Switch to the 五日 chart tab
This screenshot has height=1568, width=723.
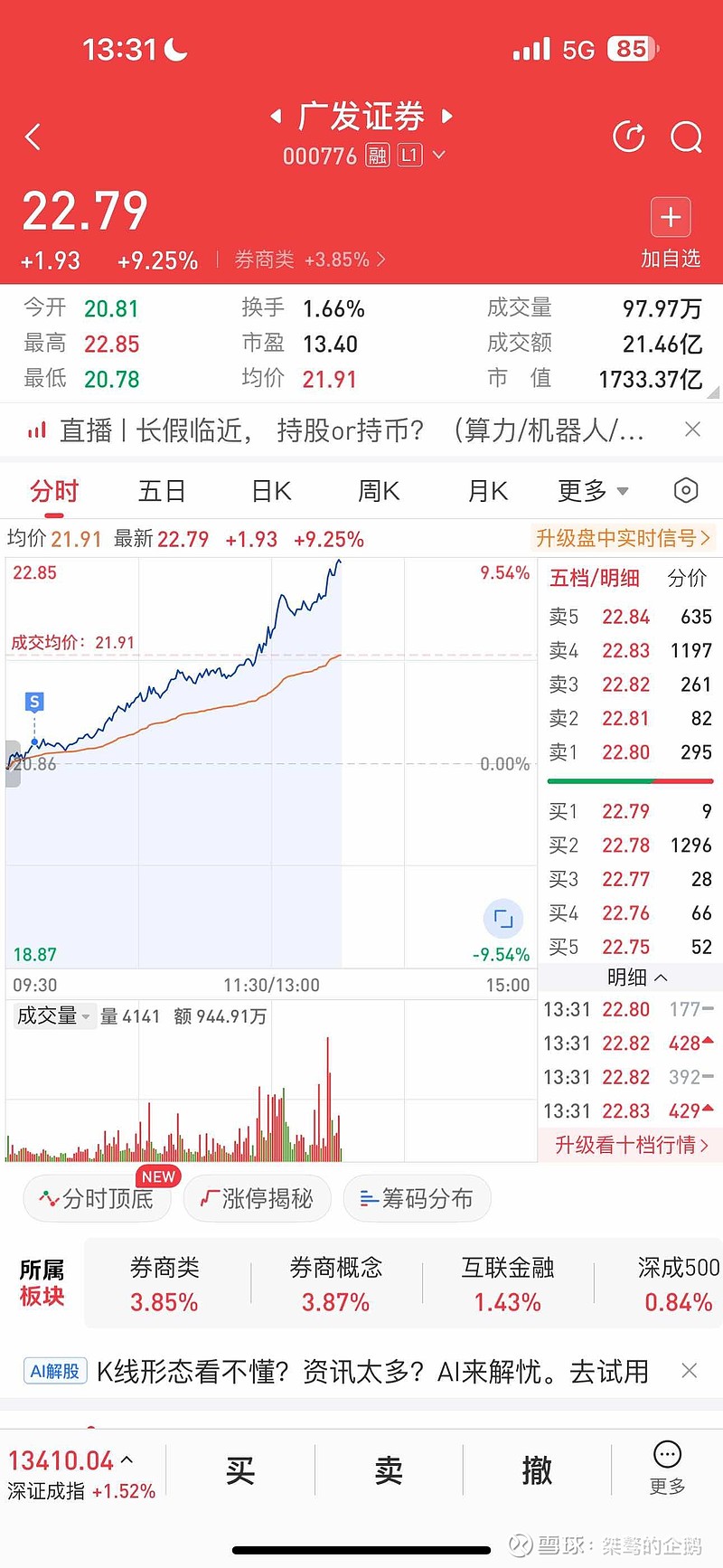[x=162, y=491]
